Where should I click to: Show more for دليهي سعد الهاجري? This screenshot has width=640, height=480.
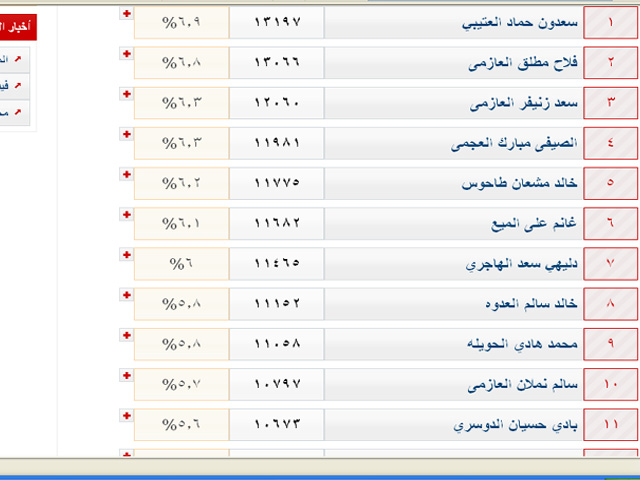pos(127,255)
